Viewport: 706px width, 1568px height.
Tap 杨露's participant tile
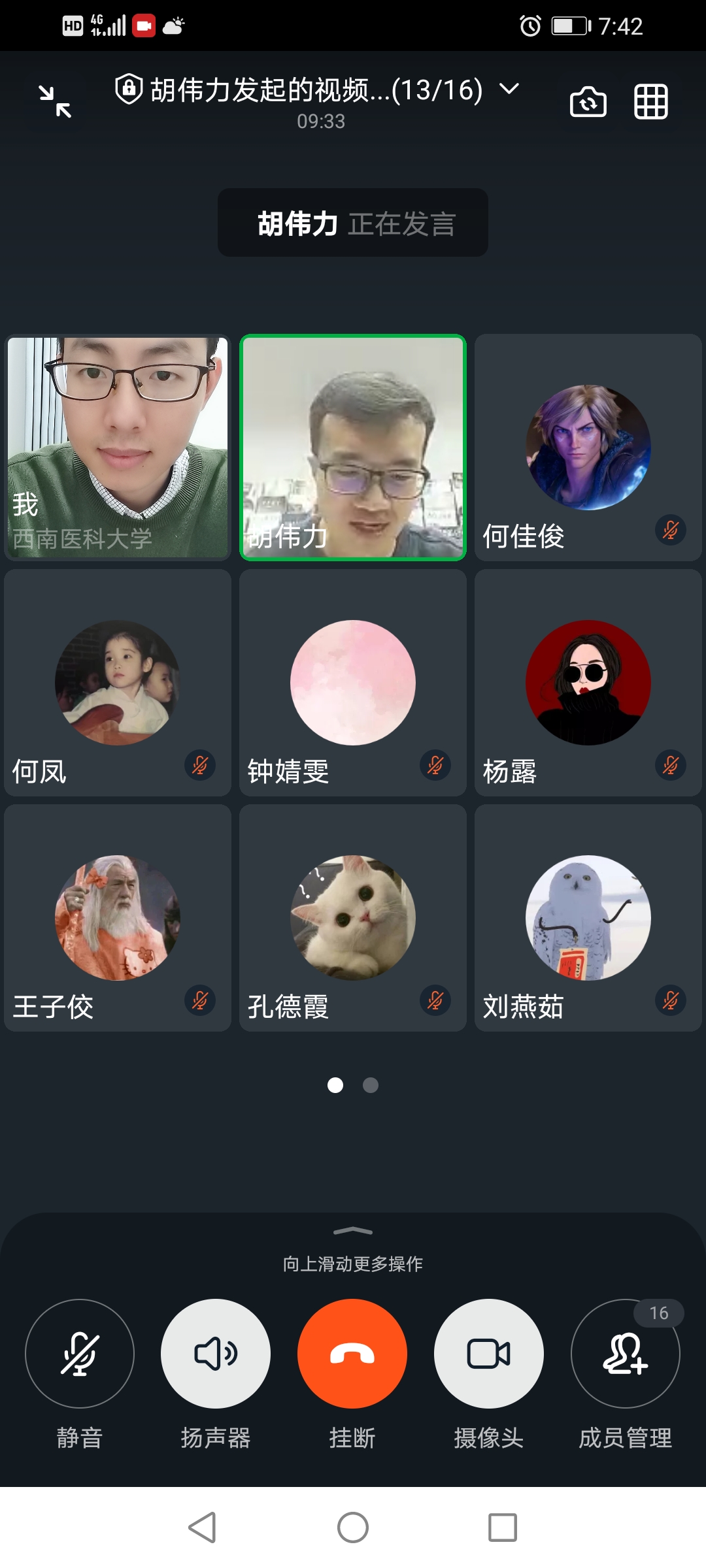[x=588, y=683]
